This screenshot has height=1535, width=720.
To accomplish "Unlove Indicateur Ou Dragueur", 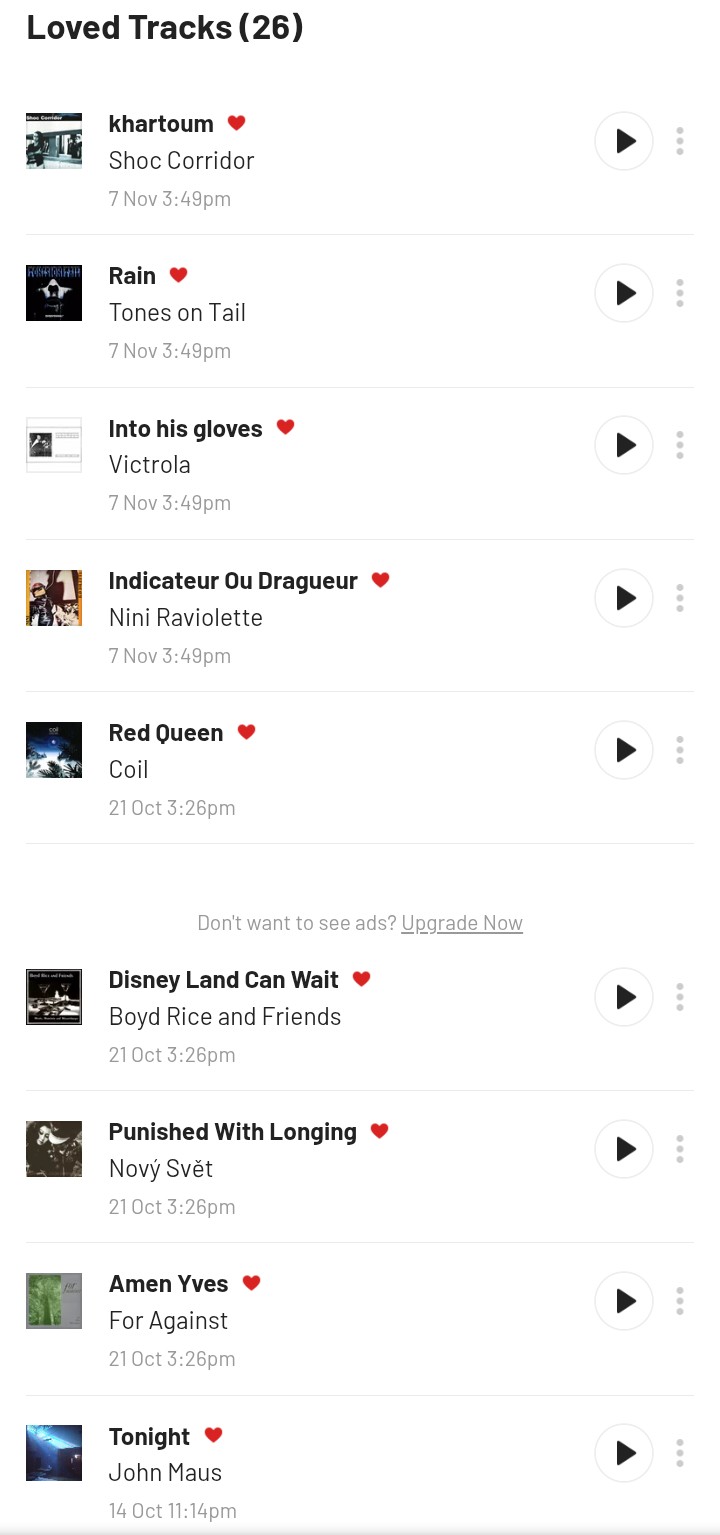I will (x=380, y=580).
